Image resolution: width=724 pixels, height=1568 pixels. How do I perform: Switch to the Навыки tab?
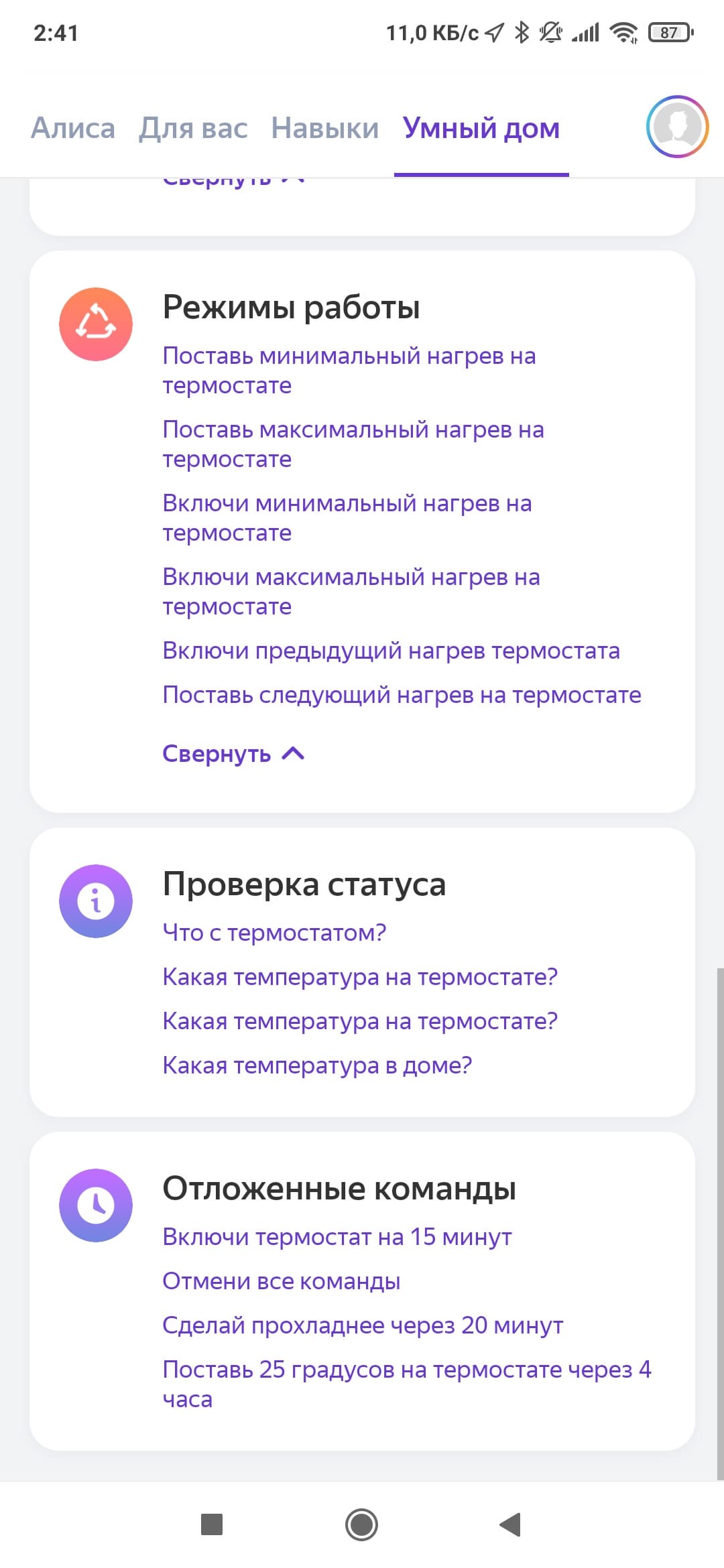coord(325,127)
